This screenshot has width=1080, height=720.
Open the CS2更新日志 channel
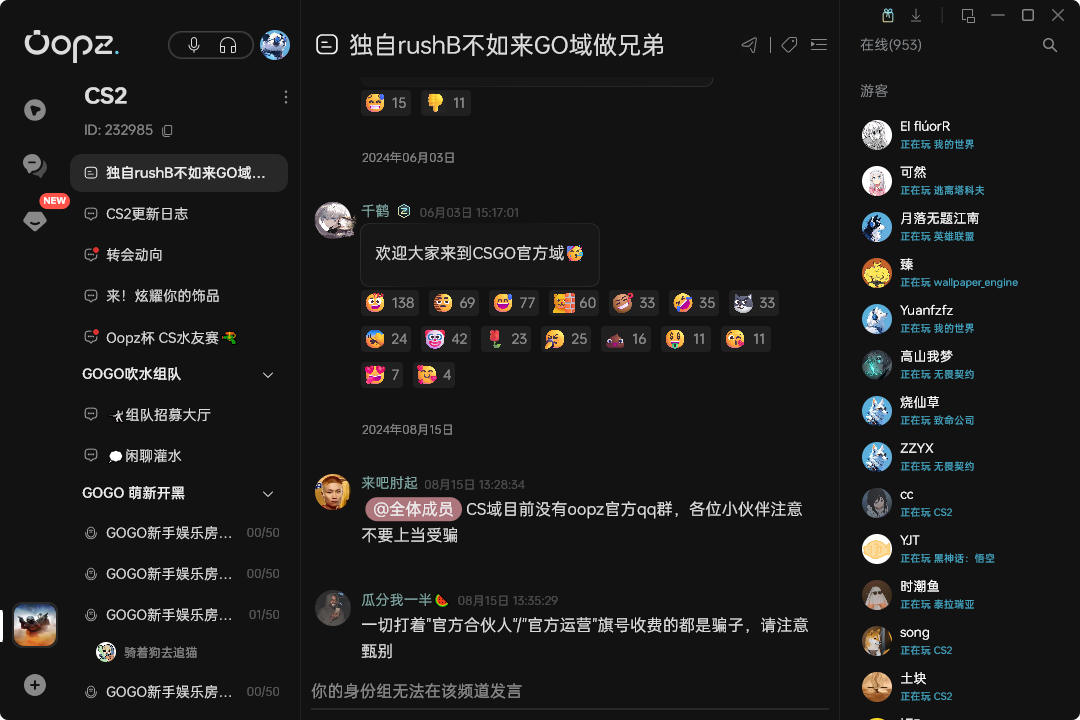(147, 214)
